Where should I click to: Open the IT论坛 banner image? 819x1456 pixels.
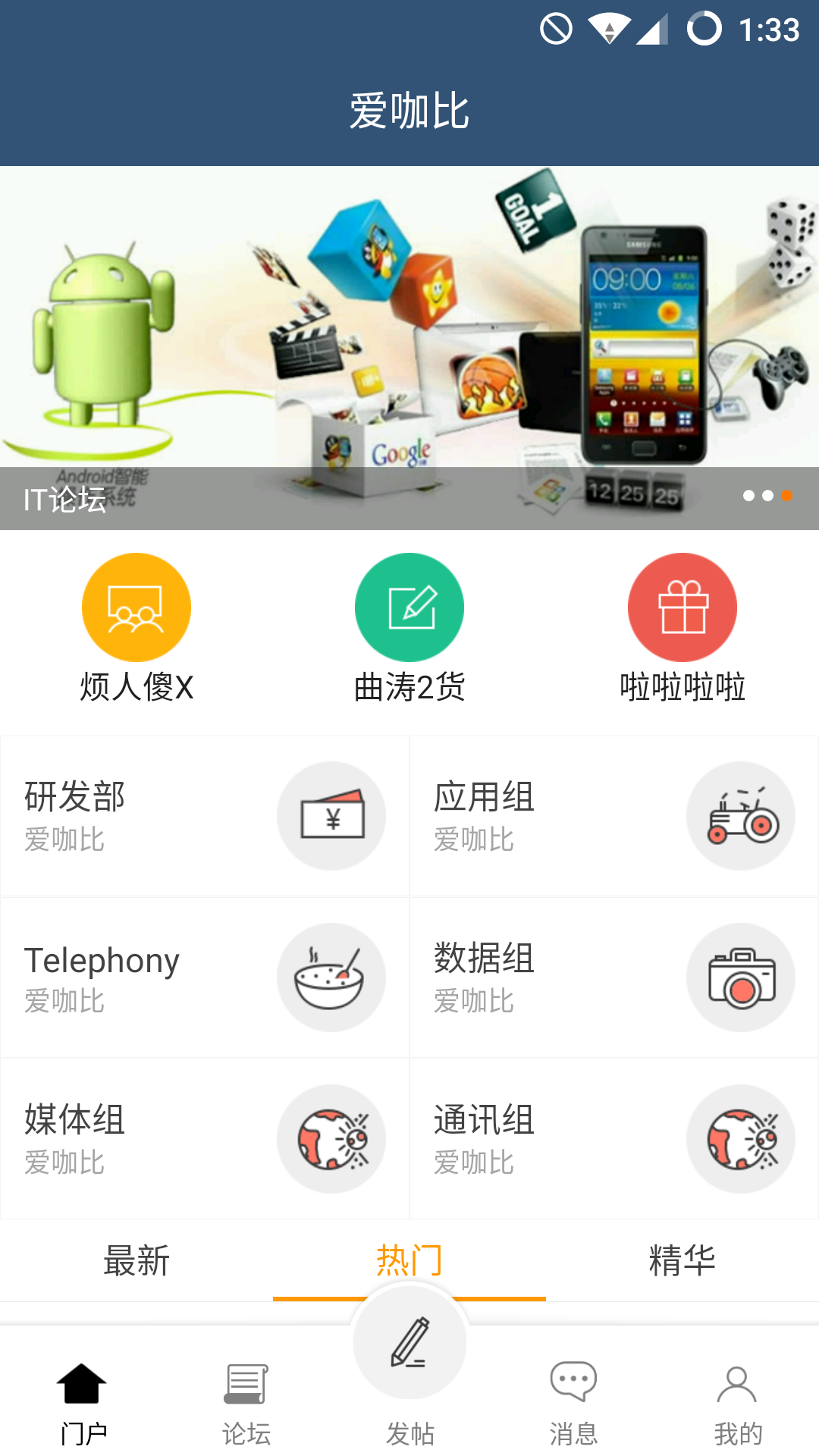coord(409,347)
